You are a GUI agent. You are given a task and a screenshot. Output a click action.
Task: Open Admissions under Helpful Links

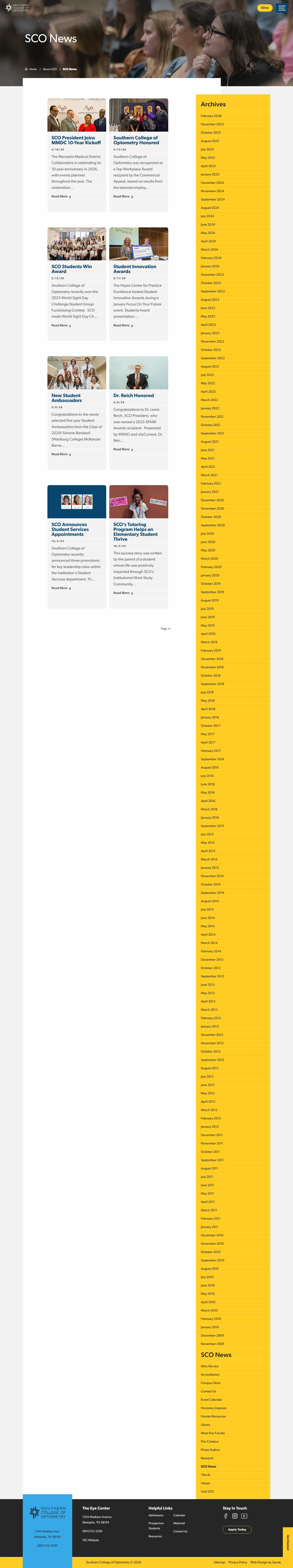click(x=156, y=1515)
